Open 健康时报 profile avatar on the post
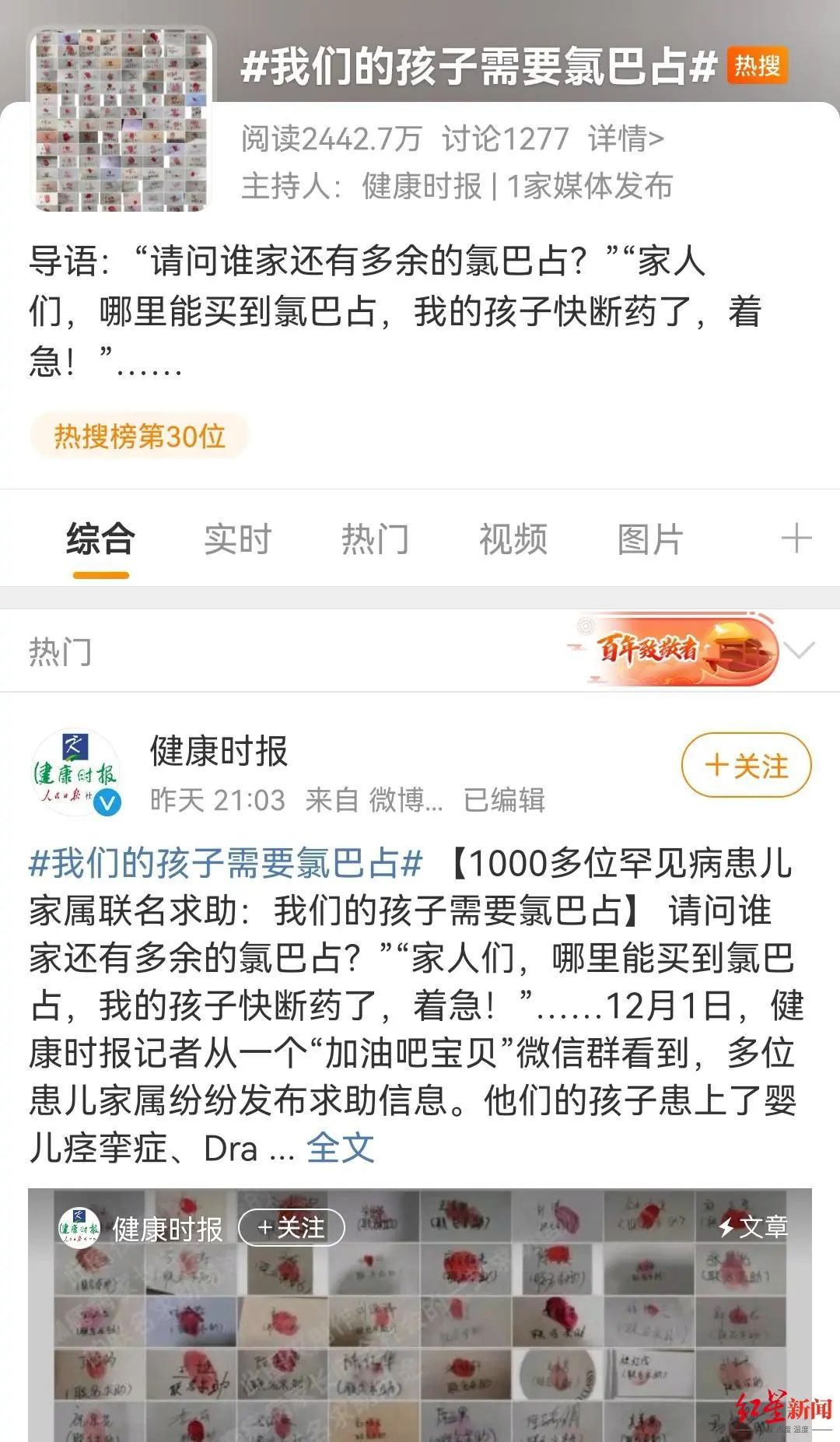840x1442 pixels. [x=75, y=774]
